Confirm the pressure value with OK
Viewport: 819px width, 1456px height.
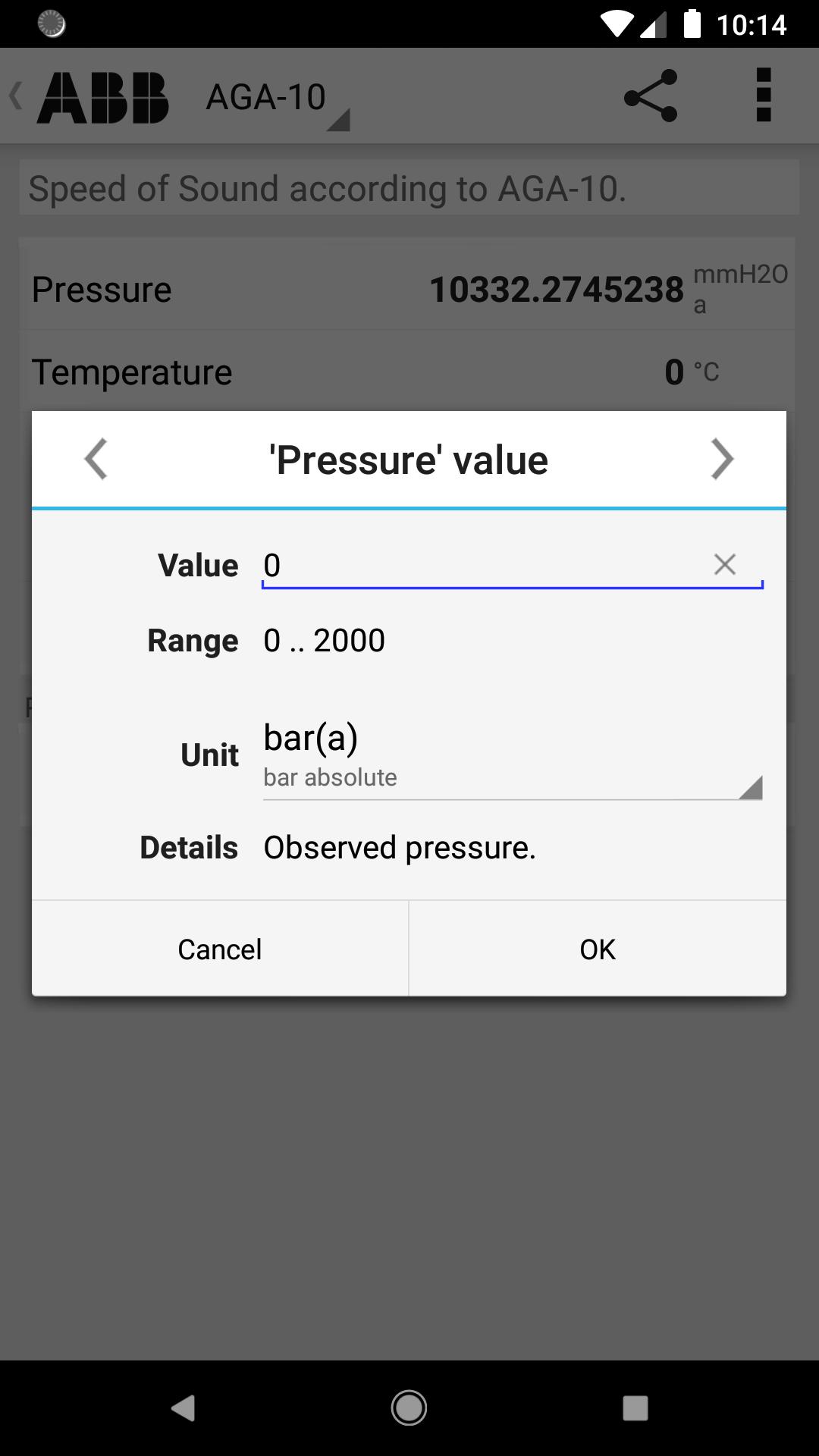tap(598, 949)
